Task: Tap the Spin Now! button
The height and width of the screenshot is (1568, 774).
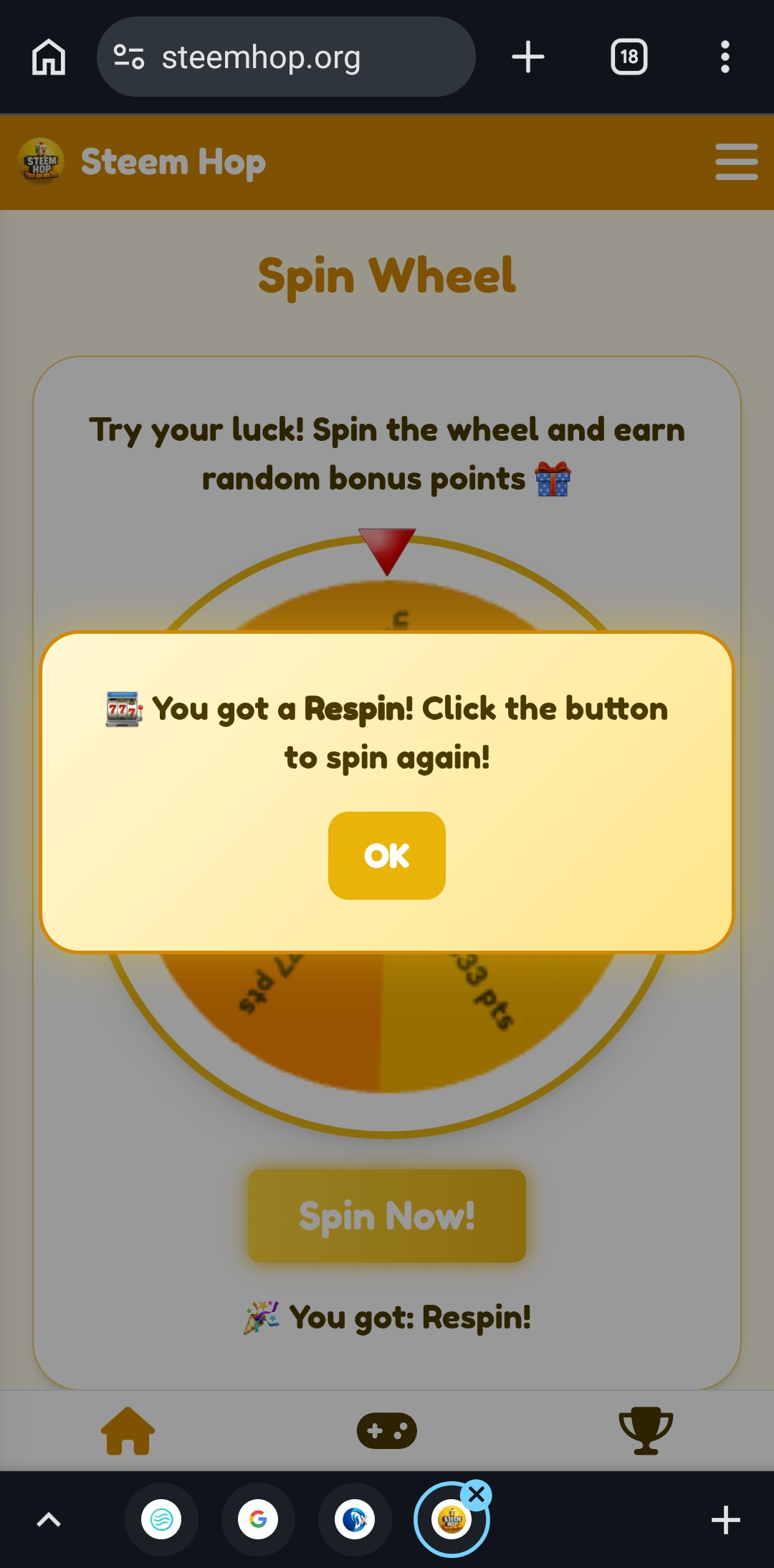Action: (387, 1215)
